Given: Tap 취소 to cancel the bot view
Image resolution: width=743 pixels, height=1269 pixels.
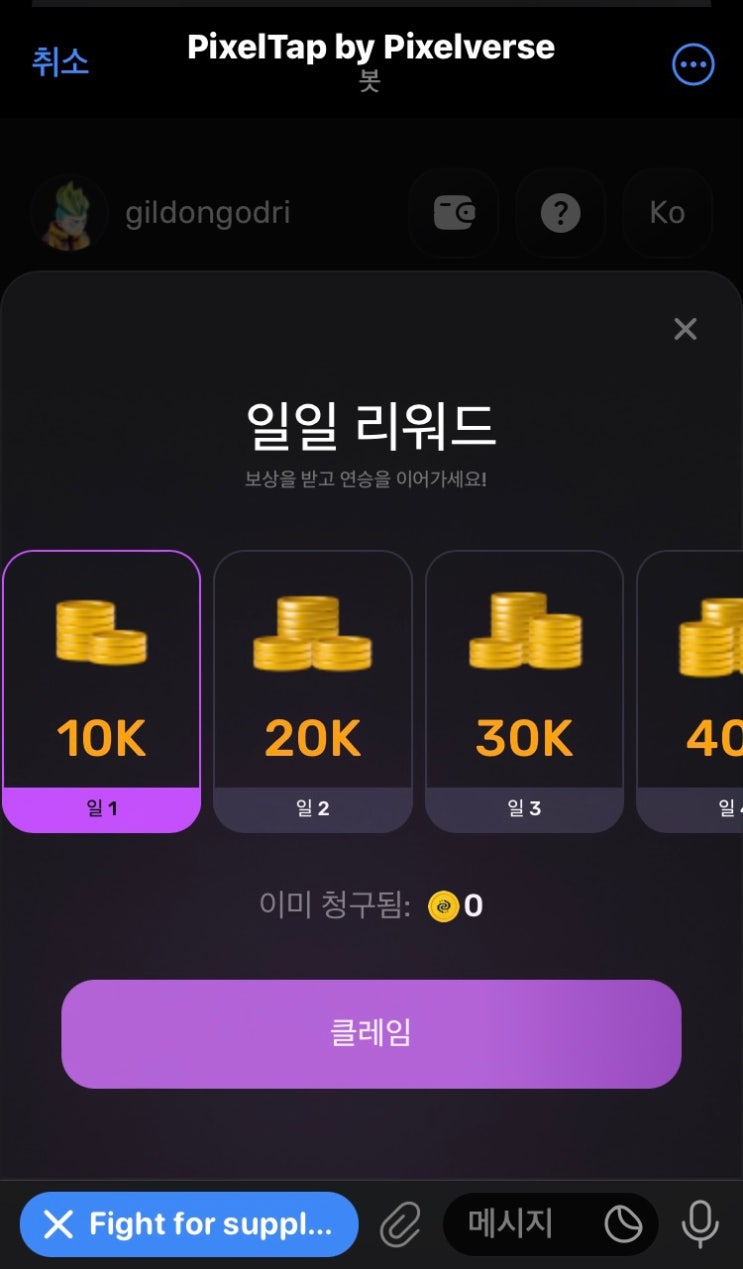Looking at the screenshot, I should pos(60,62).
